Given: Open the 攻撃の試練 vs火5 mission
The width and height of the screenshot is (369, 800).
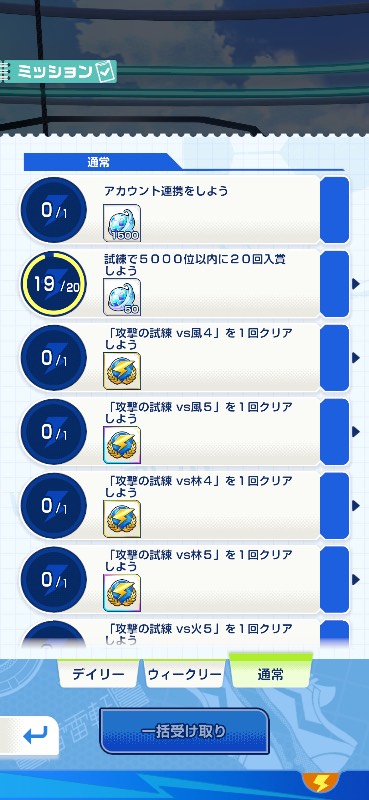Looking at the screenshot, I should pos(184,634).
